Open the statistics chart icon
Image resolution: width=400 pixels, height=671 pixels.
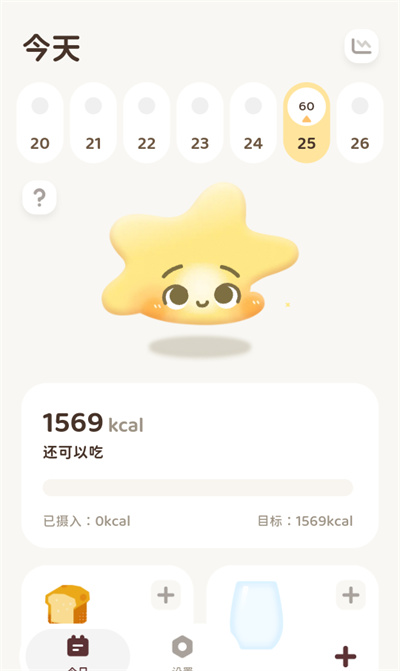[361, 46]
